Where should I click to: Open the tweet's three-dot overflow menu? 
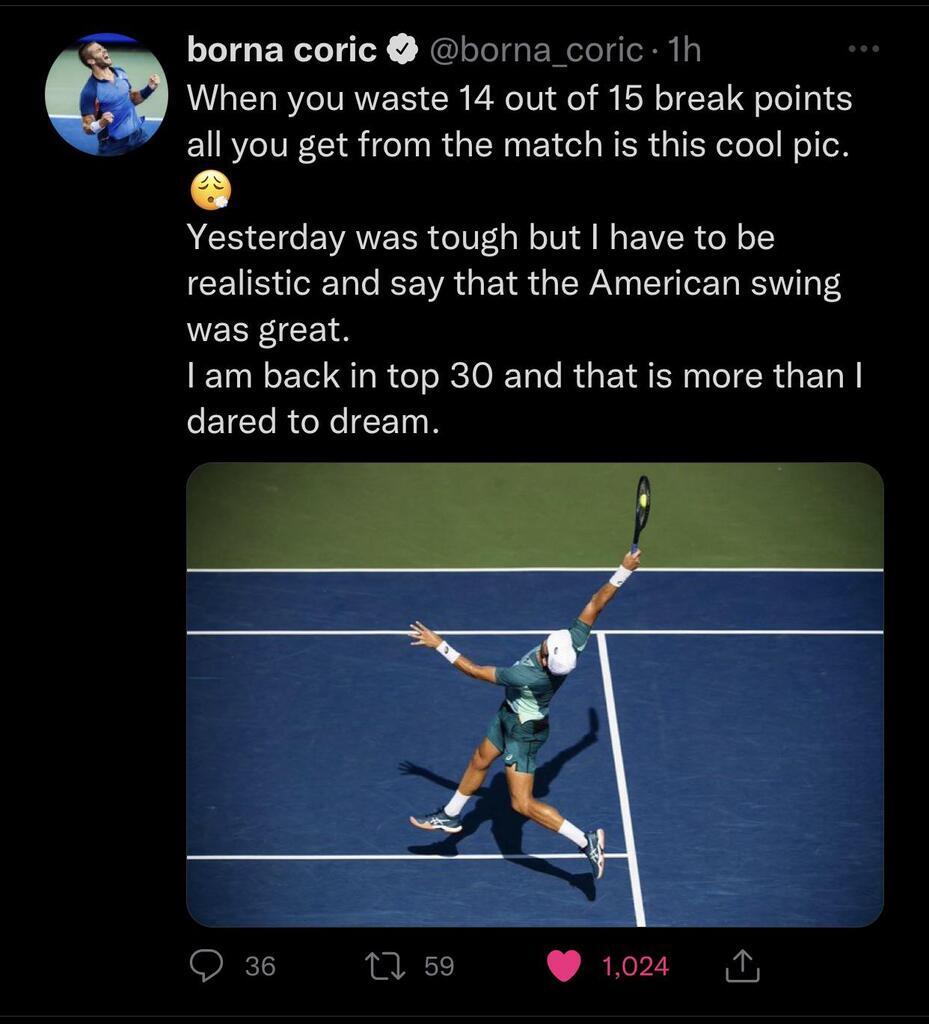point(862,49)
